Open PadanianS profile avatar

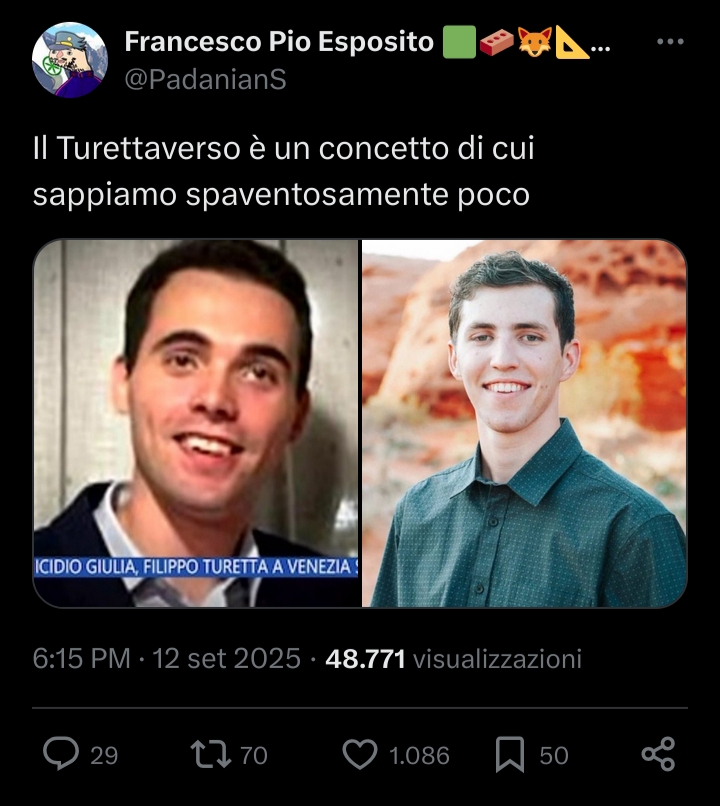(x=69, y=60)
